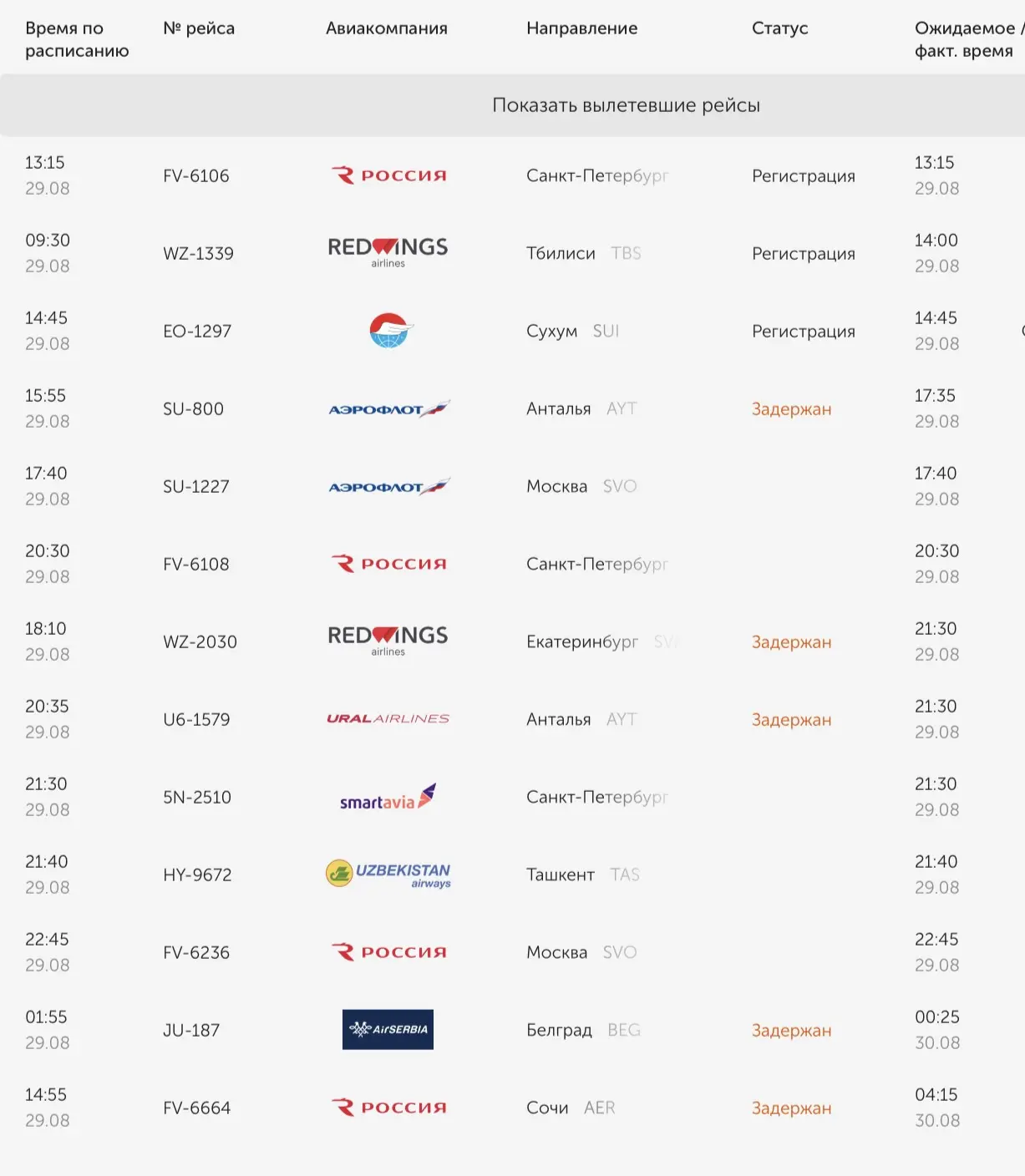The width and height of the screenshot is (1025, 1176).
Task: Open flight FV-6106 to Санкт-Петербург
Action: click(512, 175)
